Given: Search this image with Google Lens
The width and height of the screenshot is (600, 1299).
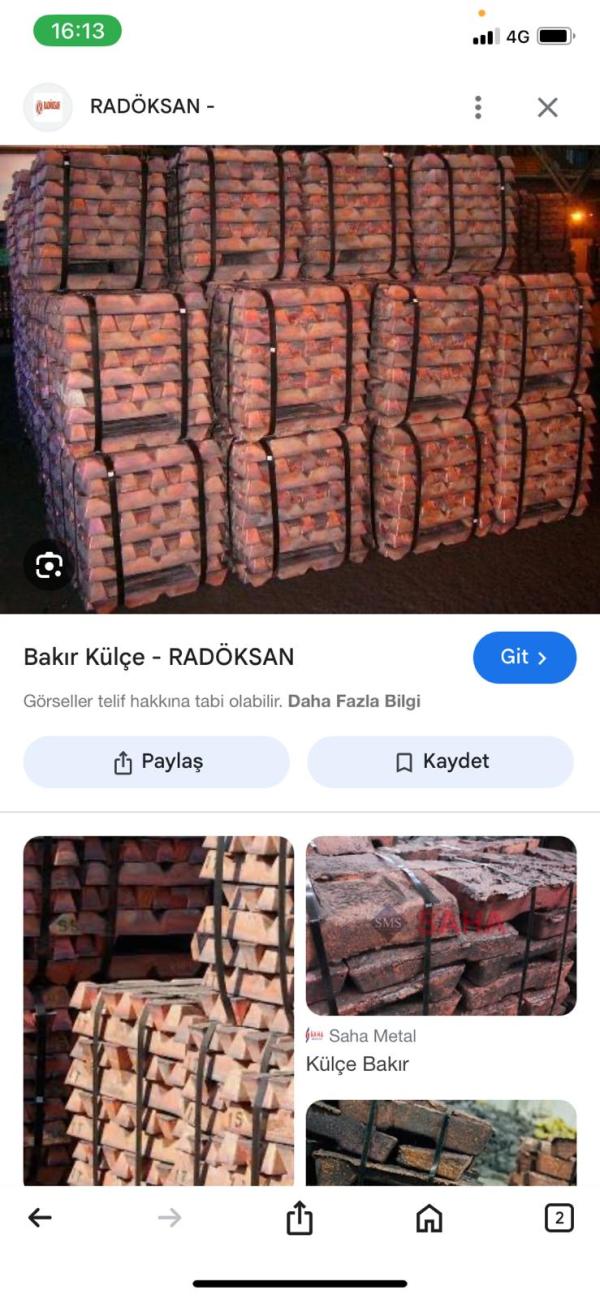Looking at the screenshot, I should click(x=48, y=566).
